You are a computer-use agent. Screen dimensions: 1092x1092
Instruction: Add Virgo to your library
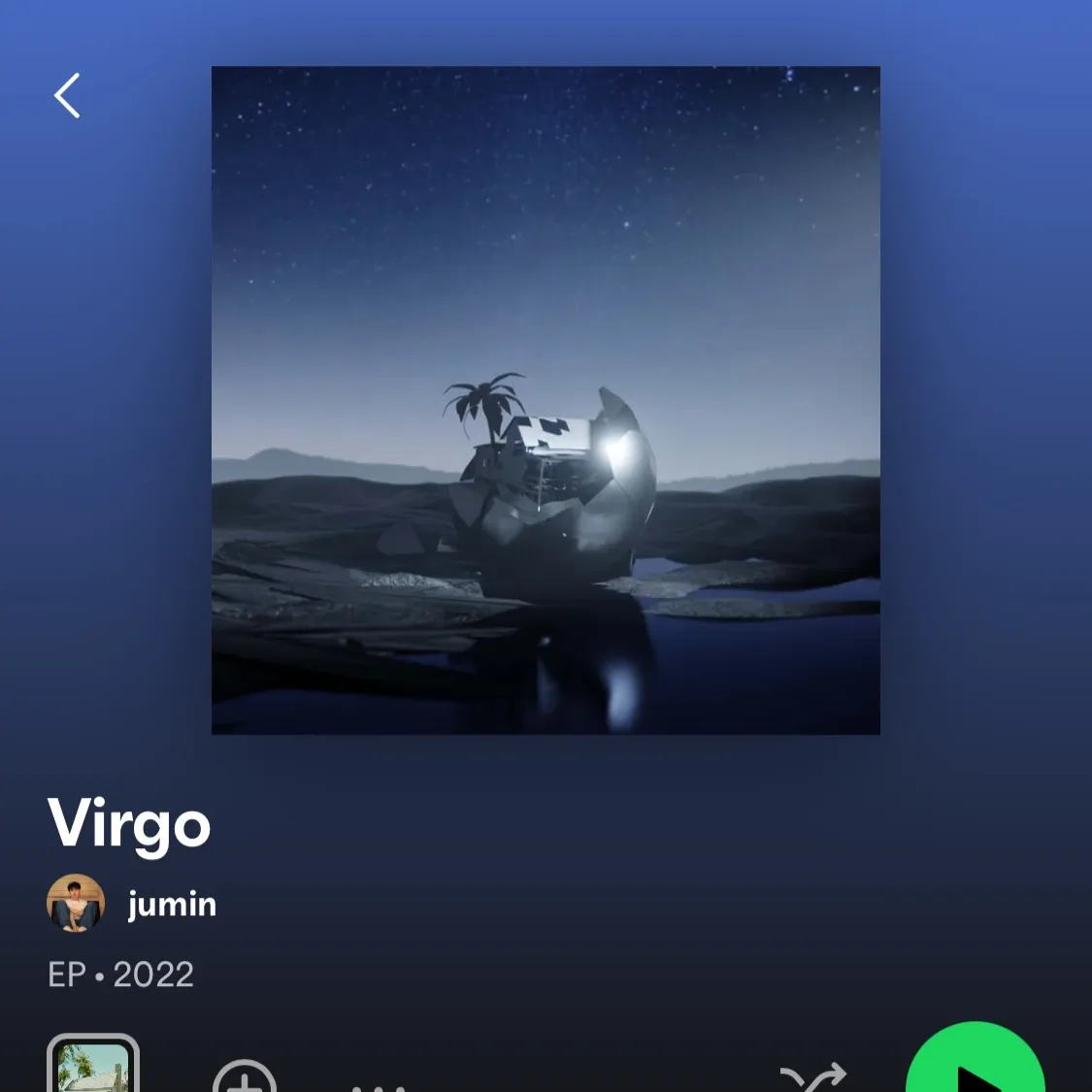coord(245,1078)
